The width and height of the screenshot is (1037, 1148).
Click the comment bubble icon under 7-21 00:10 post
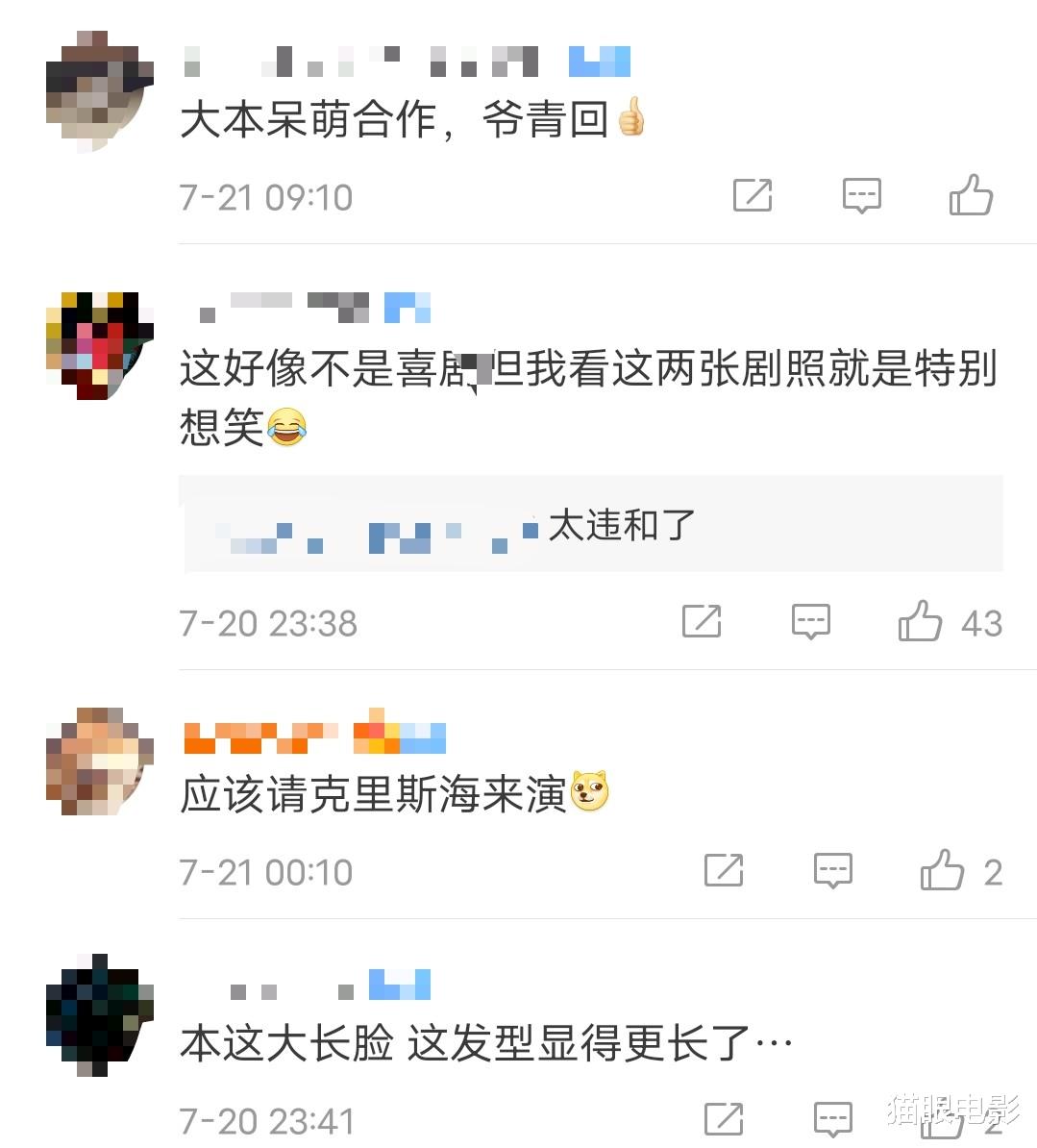coord(834,871)
